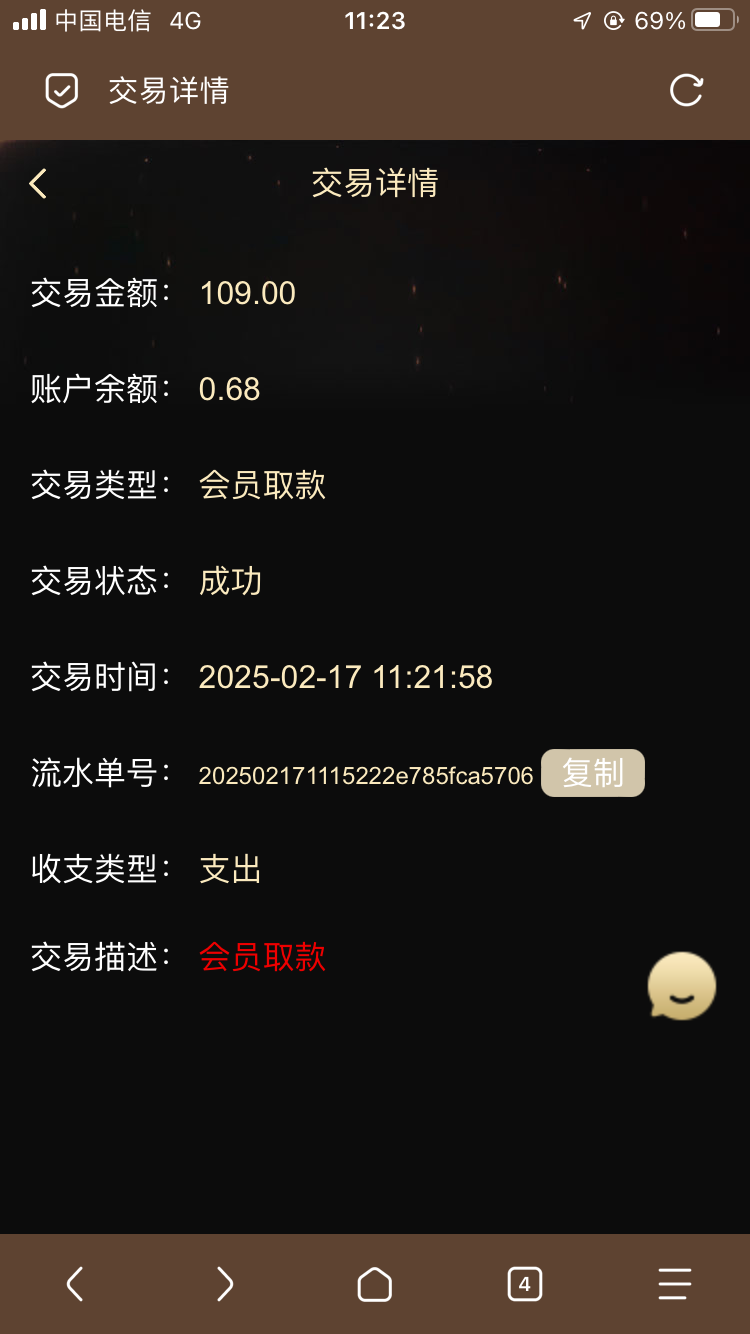Tap the browser forward arrow

pyautogui.click(x=225, y=1284)
